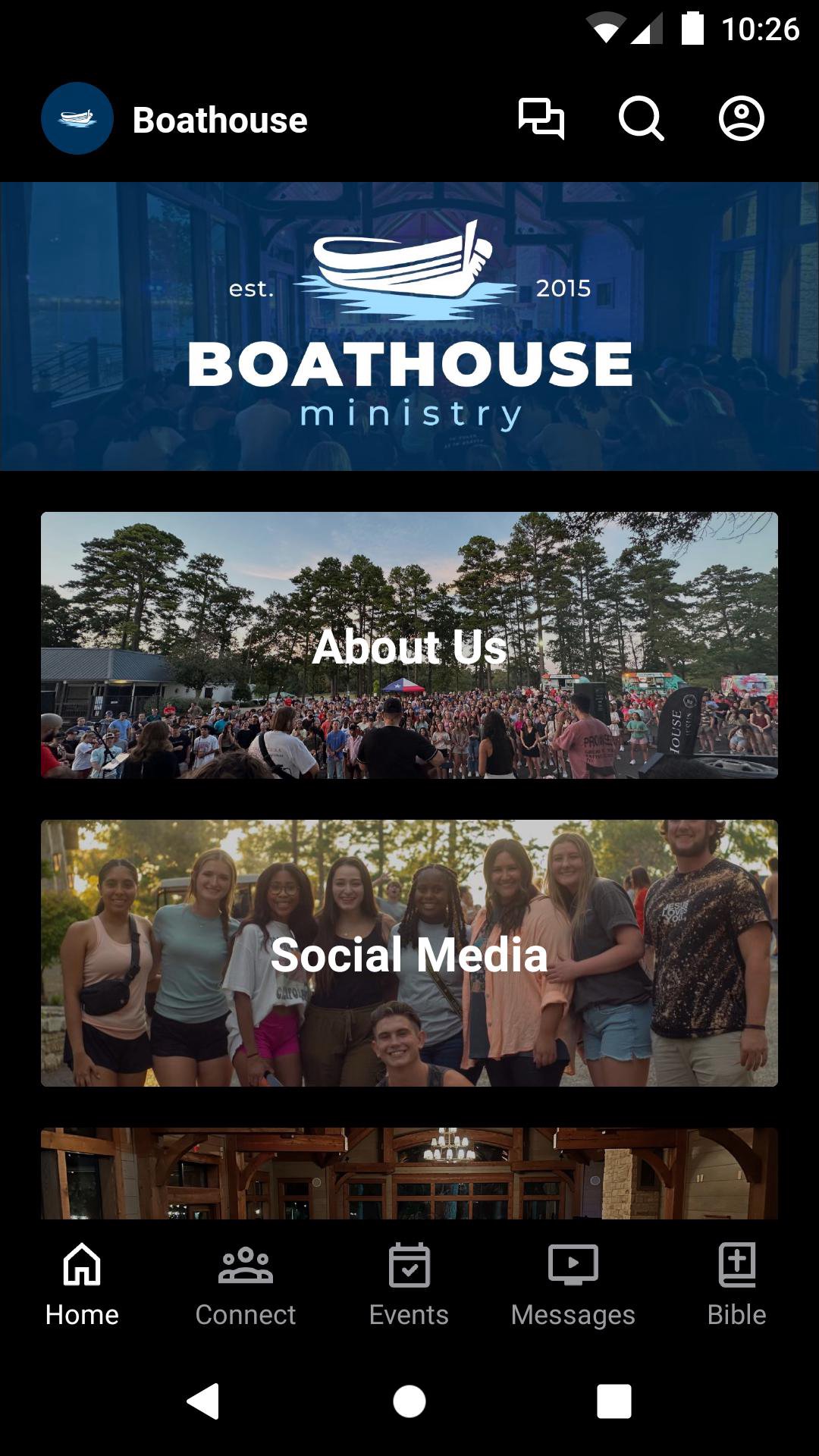Open search from the top bar

642,119
